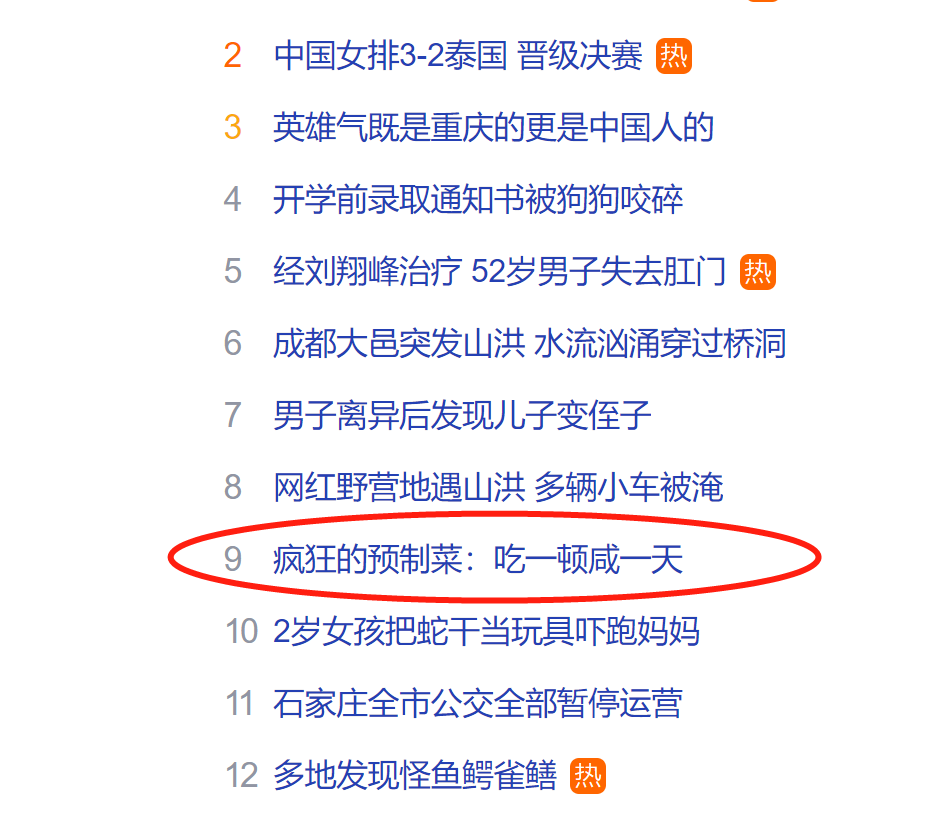Image resolution: width=940 pixels, height=827 pixels.
Task: Open 疯狂的预制菜：吃一顿咸一天 story
Action: pos(478,559)
